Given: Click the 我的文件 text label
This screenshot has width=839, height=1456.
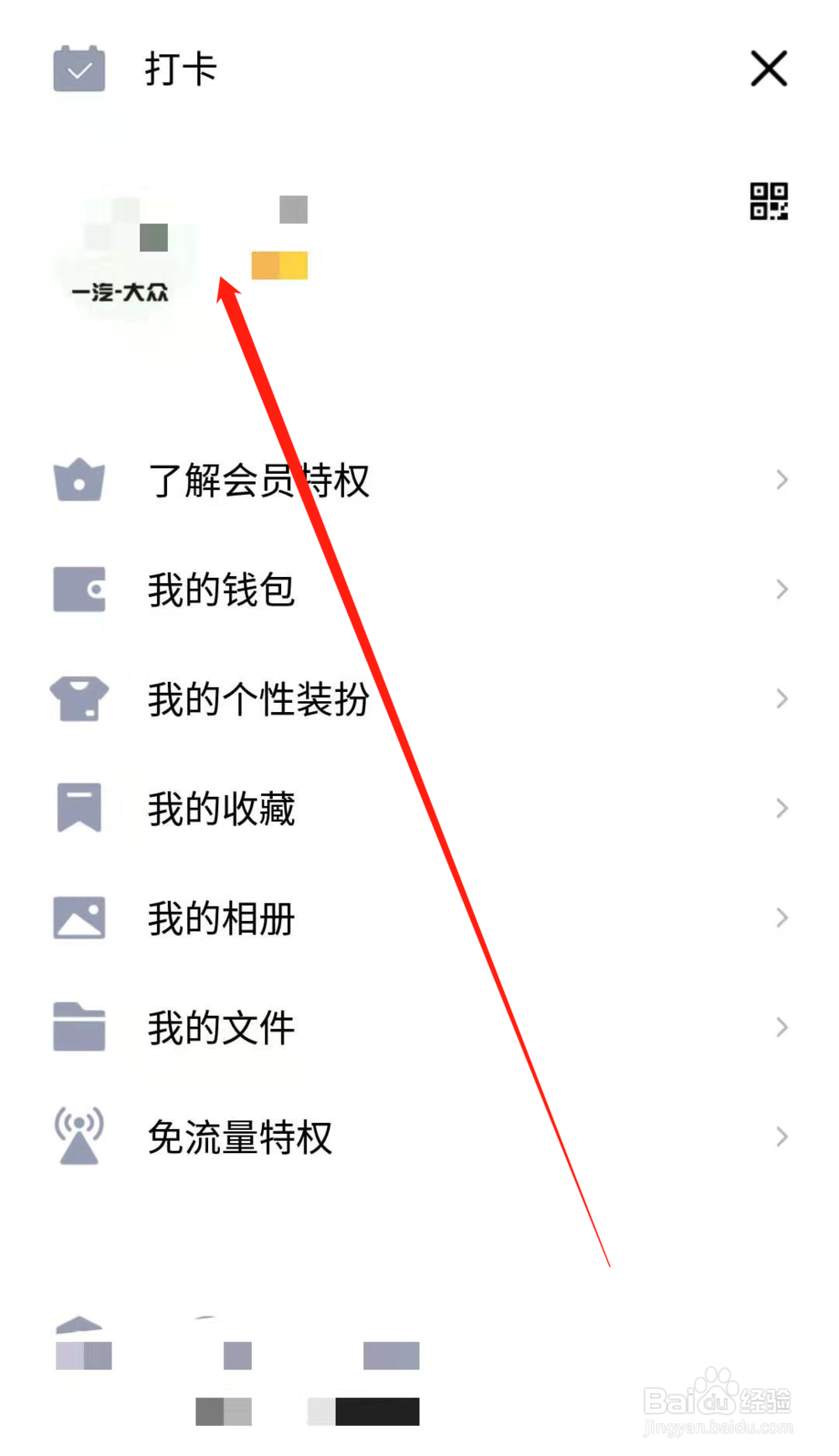Looking at the screenshot, I should [x=219, y=1027].
